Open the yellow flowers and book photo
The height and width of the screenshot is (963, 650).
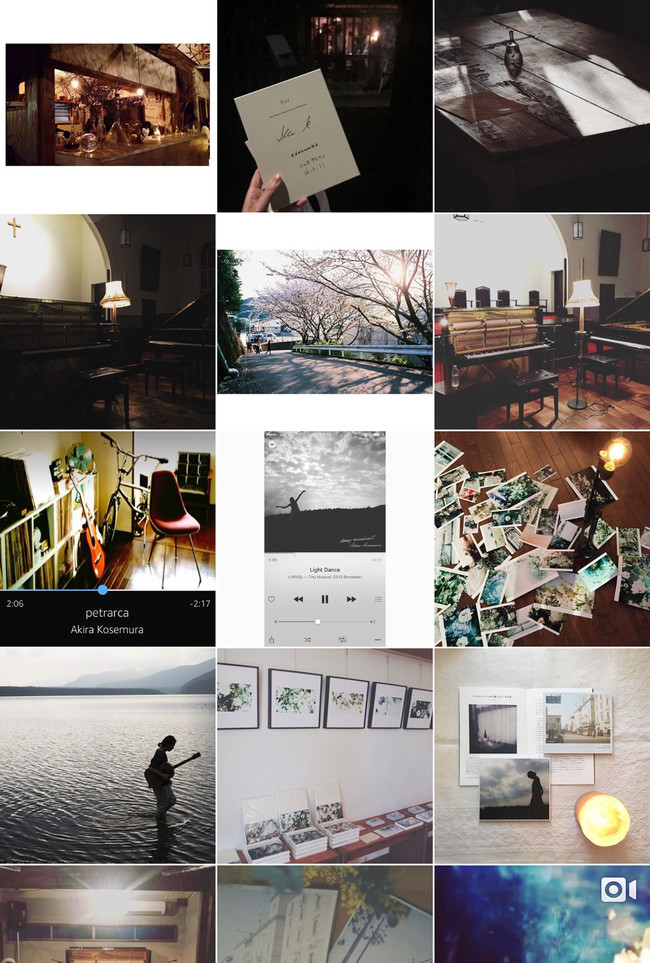pos(324,915)
